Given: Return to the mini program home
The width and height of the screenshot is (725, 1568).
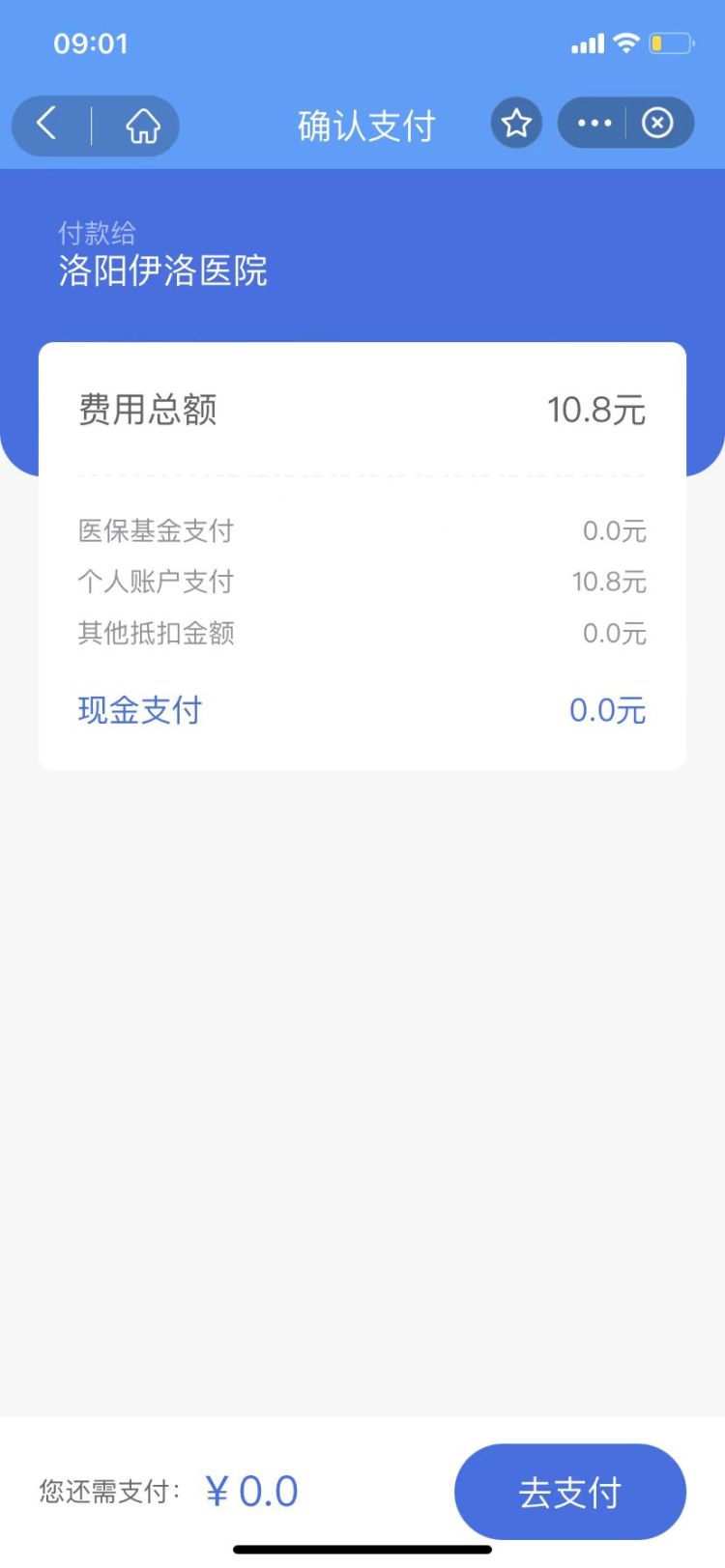Looking at the screenshot, I should [143, 126].
